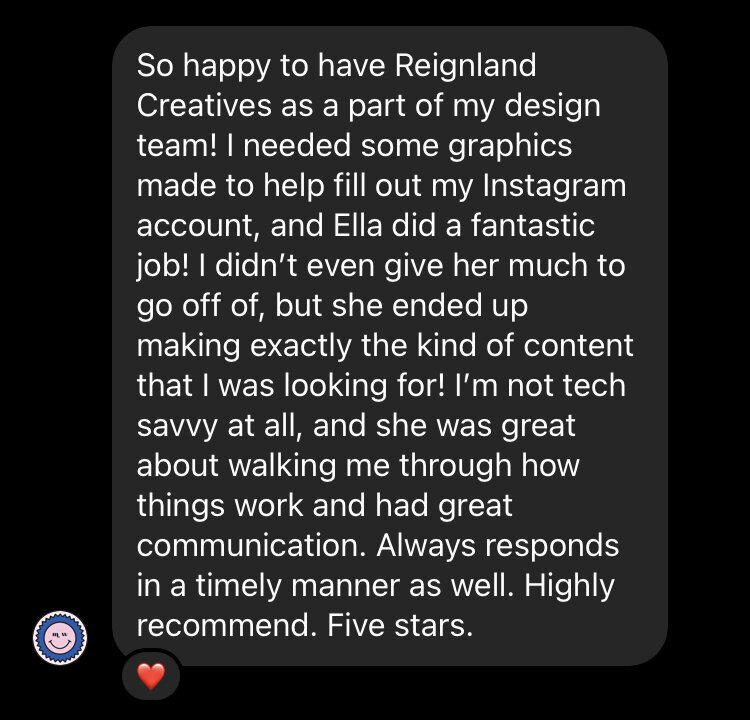Tap the heart reaction under the message
The width and height of the screenshot is (750, 720).
[150, 676]
